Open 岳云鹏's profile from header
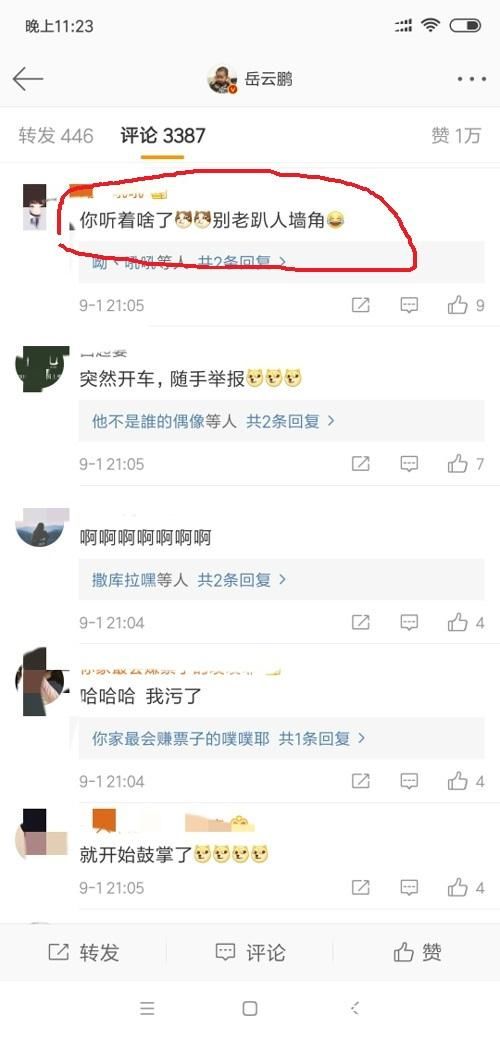The height and width of the screenshot is (1040, 500). click(250, 80)
